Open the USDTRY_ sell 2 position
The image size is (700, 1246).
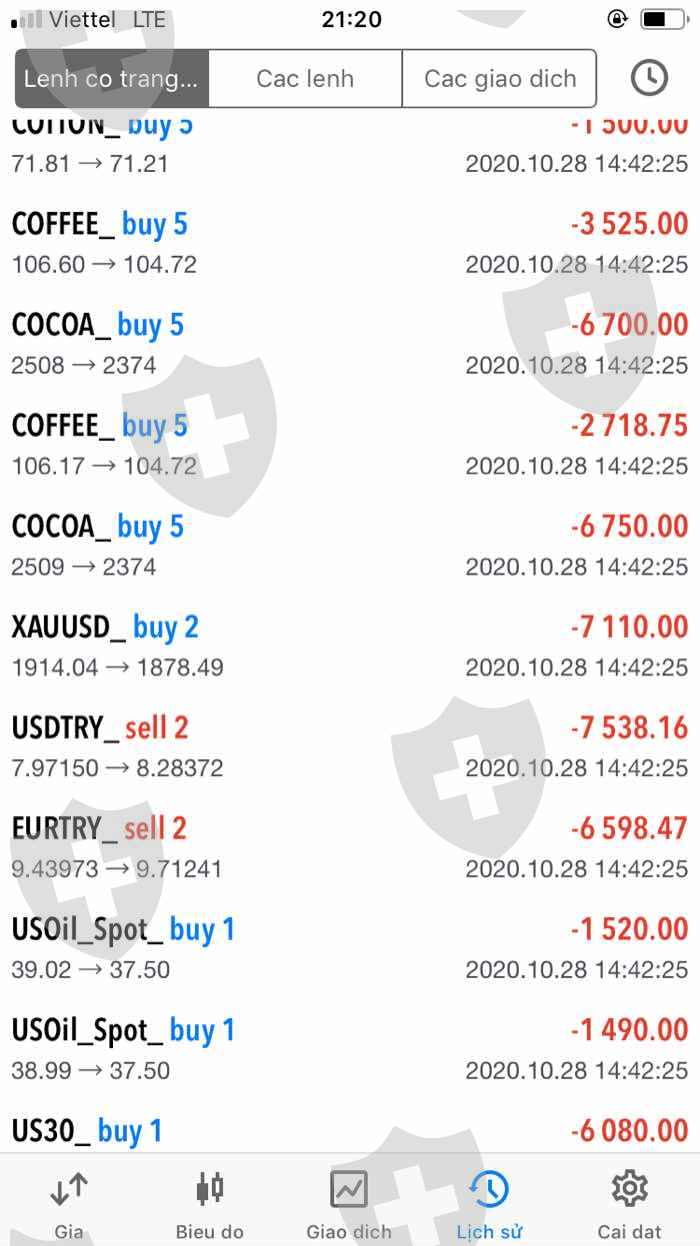[x=350, y=747]
